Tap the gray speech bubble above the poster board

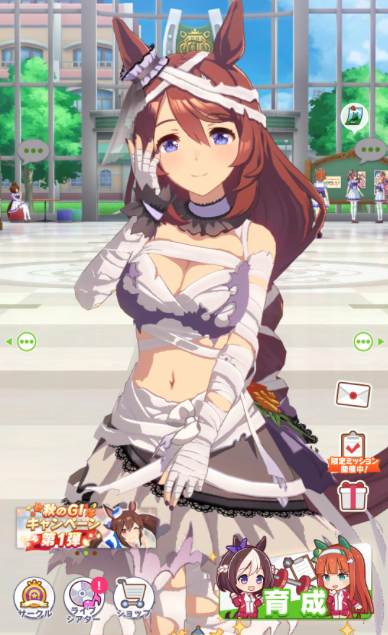370,150
